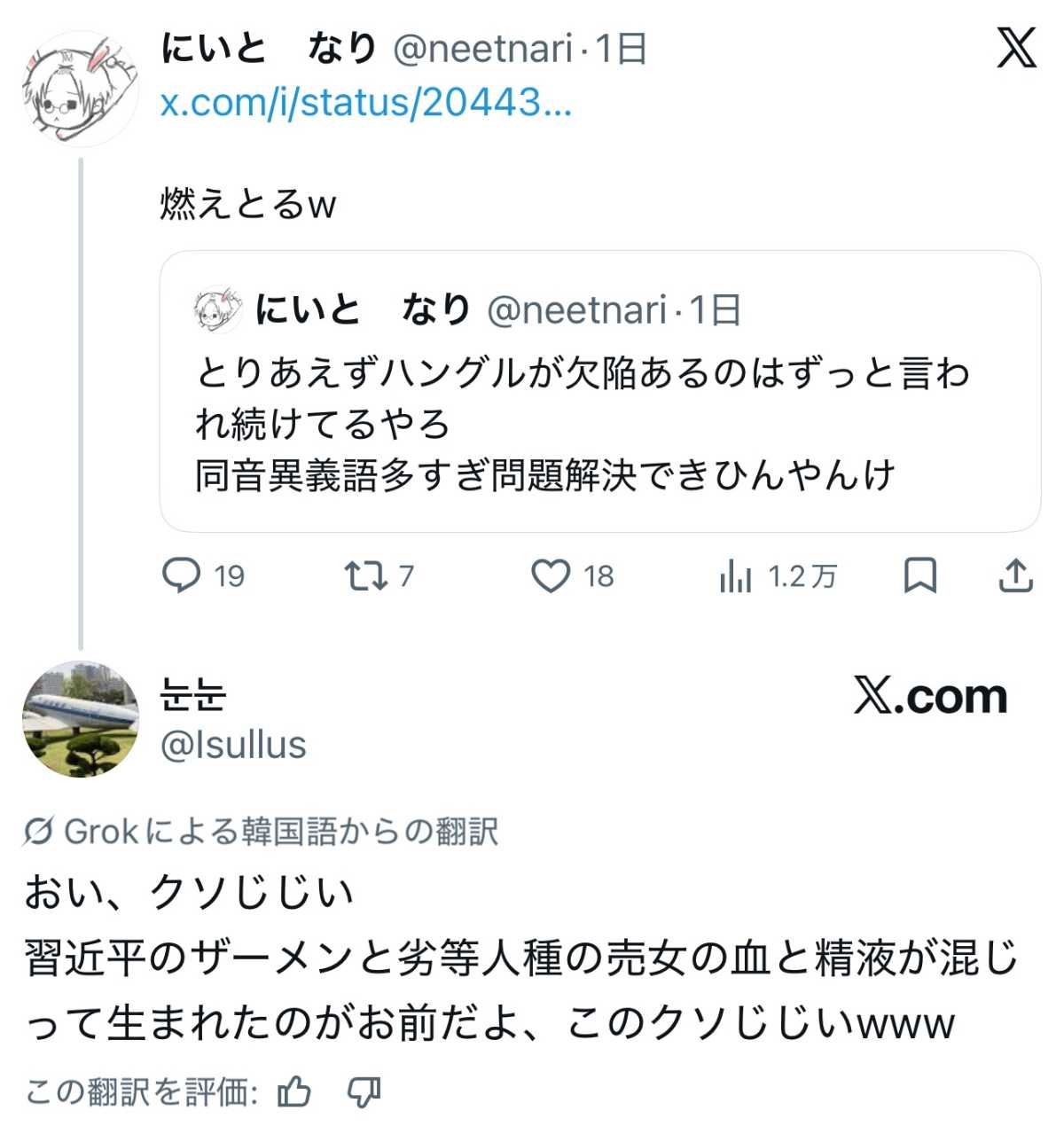Share neetnari's post

tap(1015, 576)
